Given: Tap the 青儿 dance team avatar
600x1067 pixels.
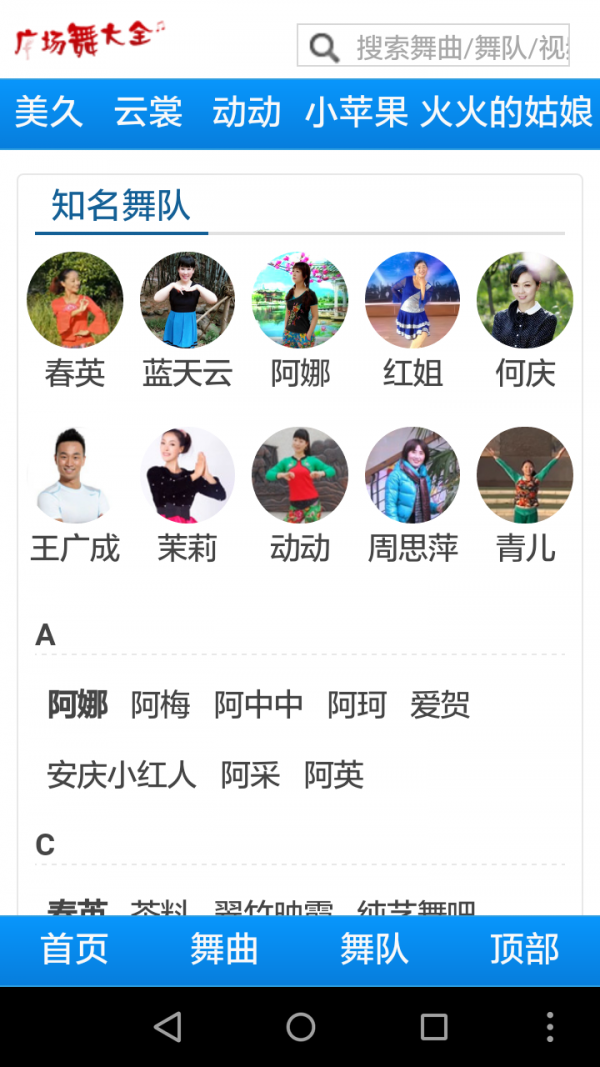Looking at the screenshot, I should (x=525, y=477).
